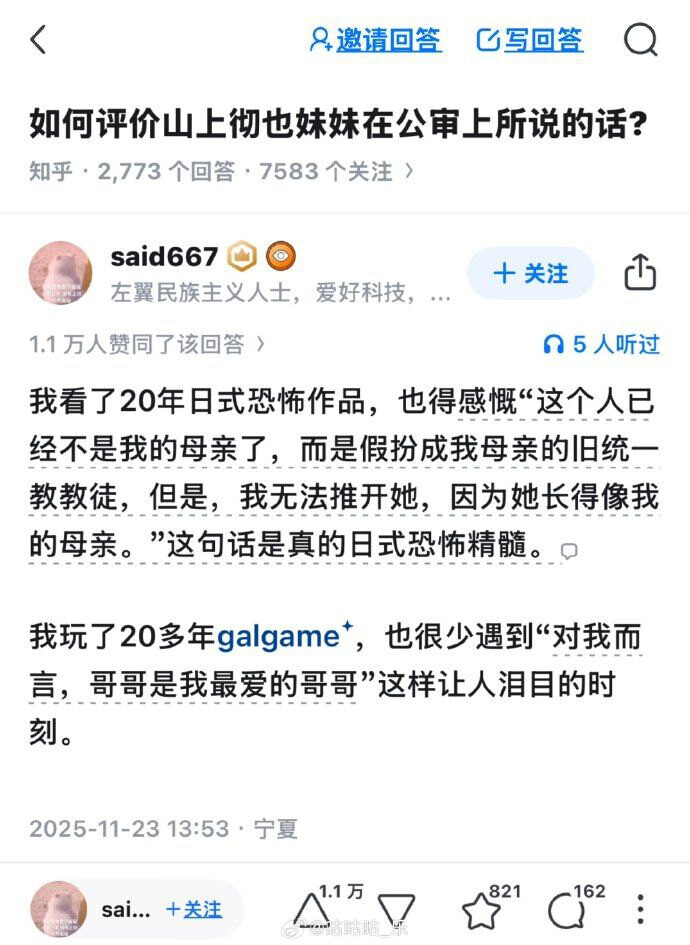This screenshot has width=690, height=945.
Task: View the list of 1.1 万人赞同了该回答
Action: coord(147,344)
